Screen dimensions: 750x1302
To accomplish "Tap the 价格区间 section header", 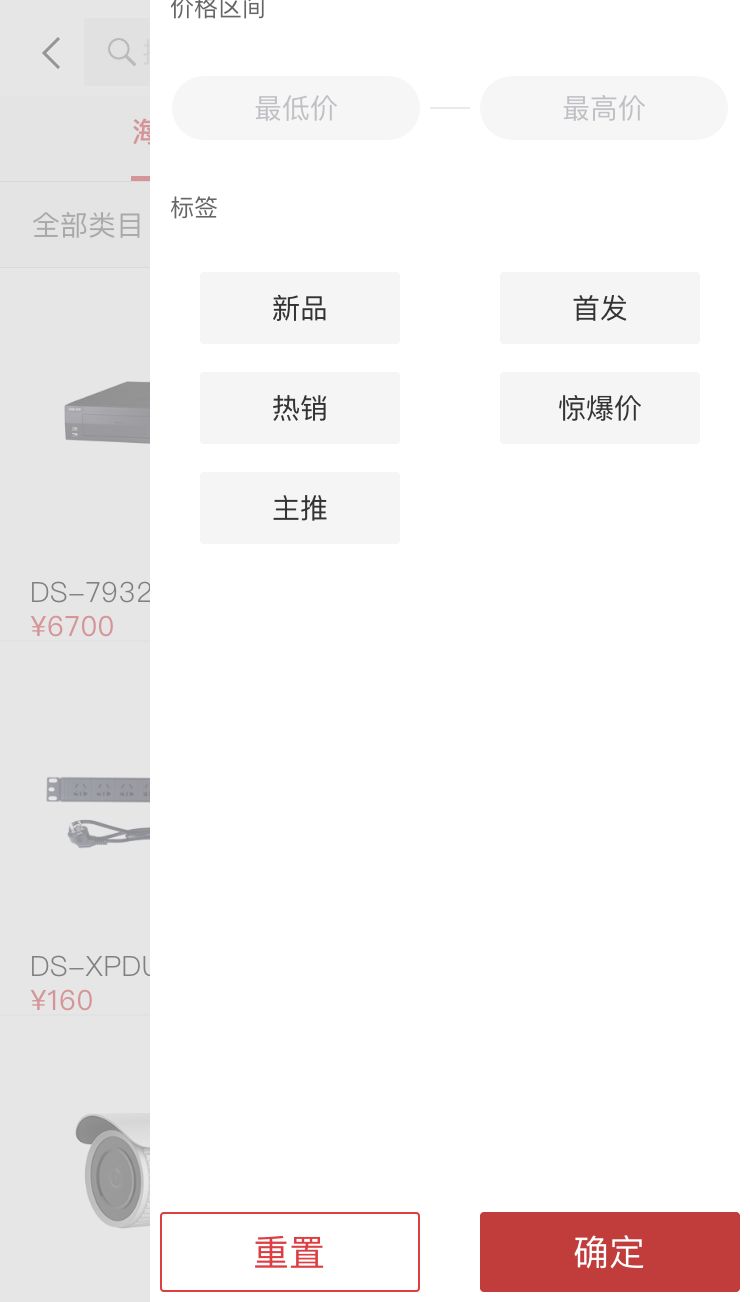I will 218,10.
